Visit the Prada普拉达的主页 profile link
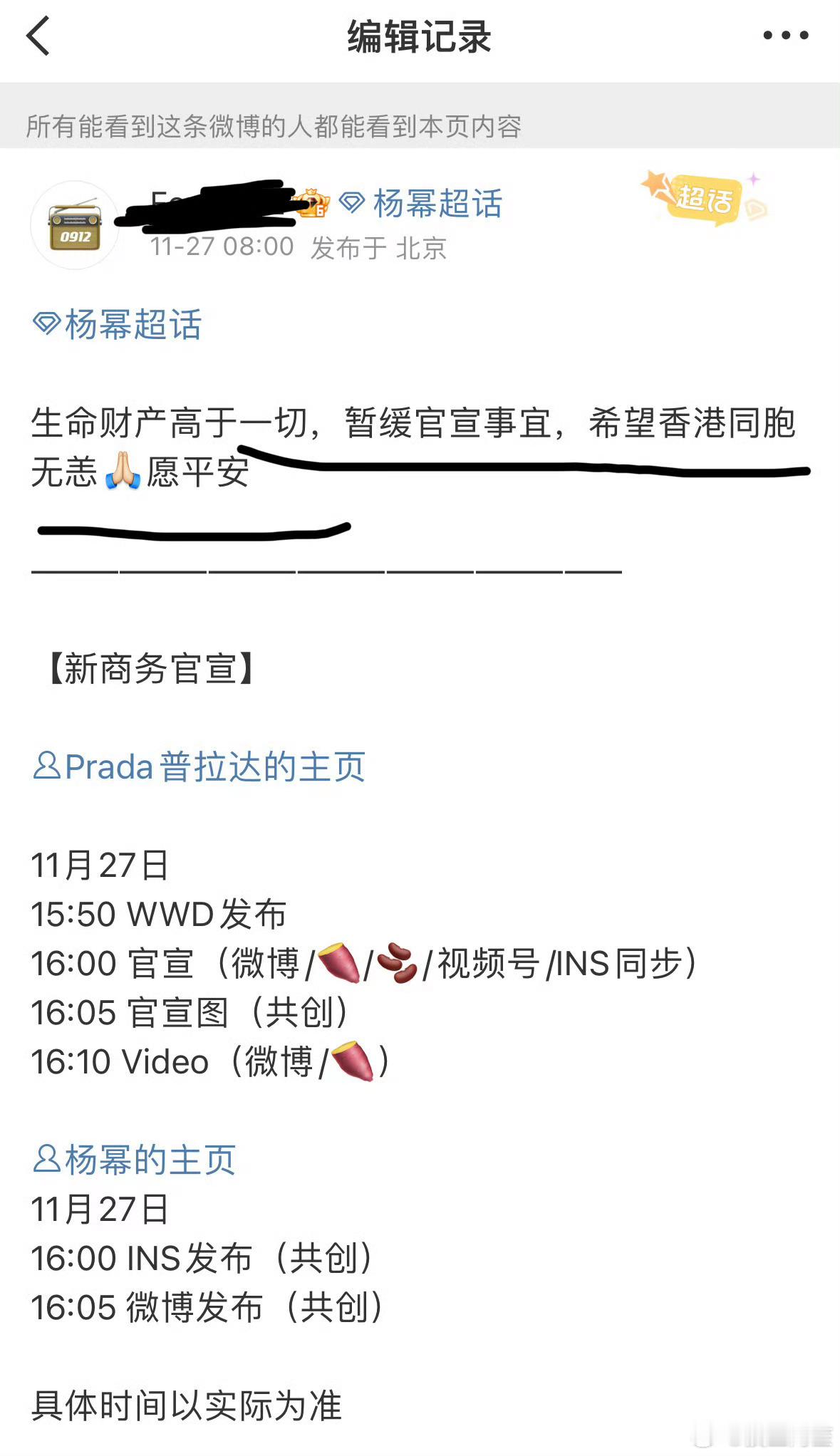 [214, 769]
